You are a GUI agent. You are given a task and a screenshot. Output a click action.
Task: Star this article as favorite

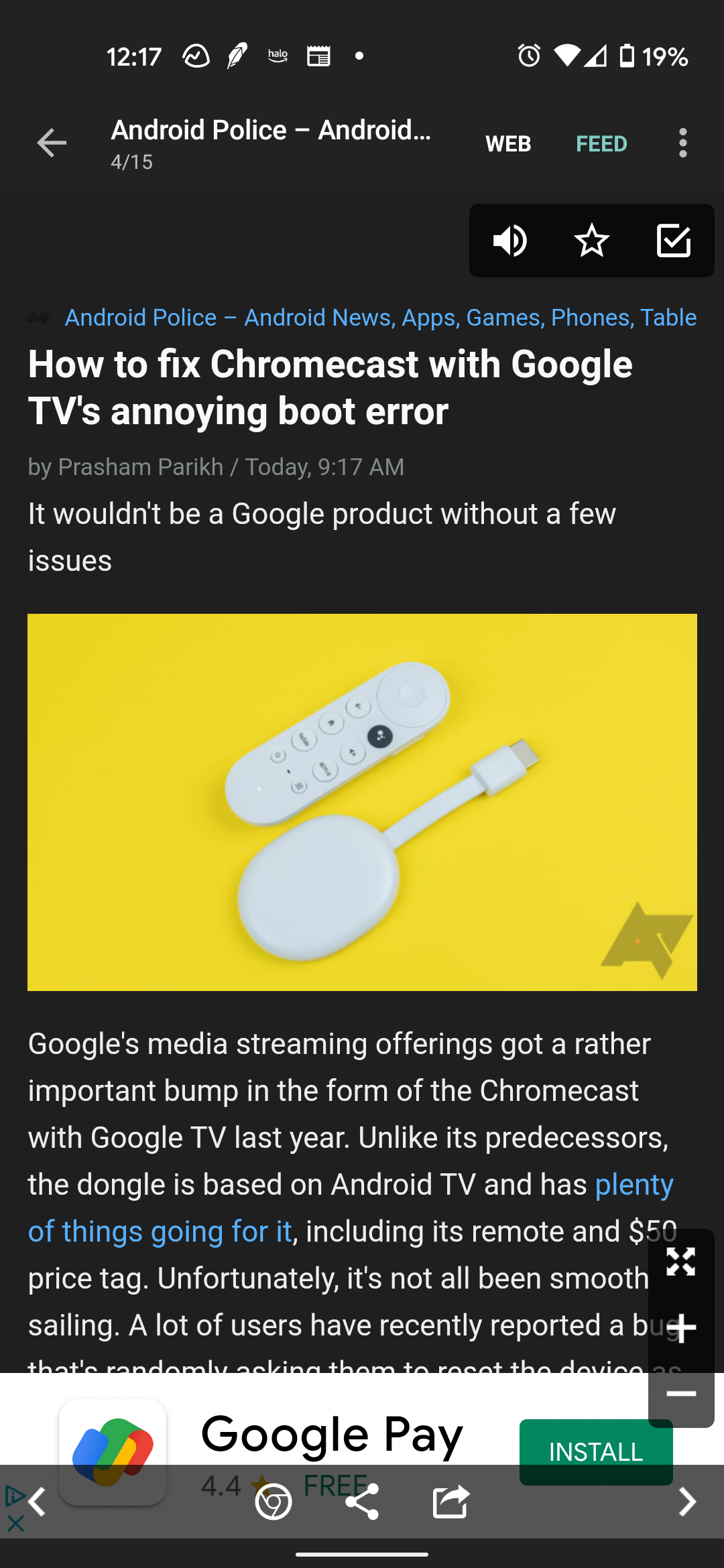click(x=592, y=241)
